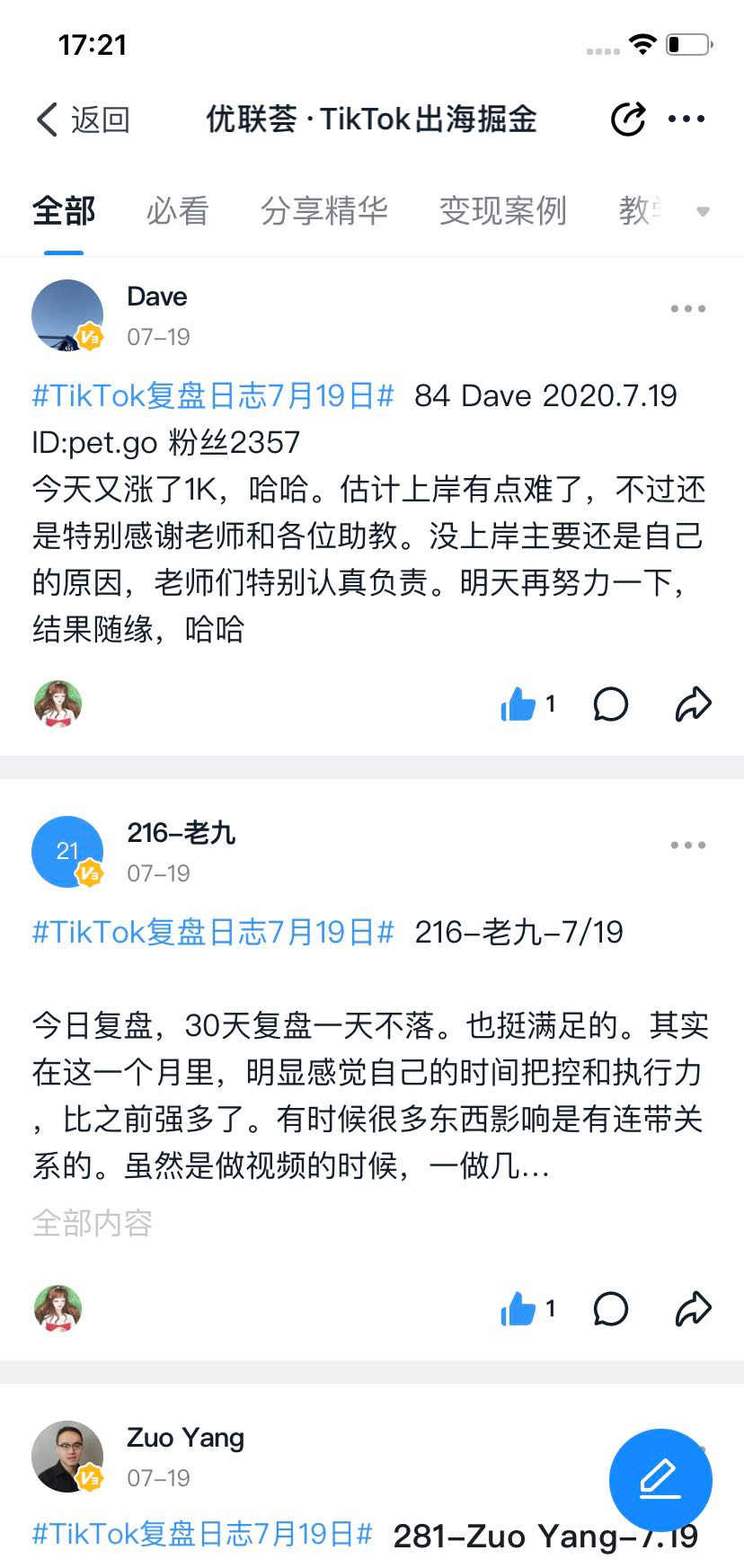Go back using the 返回 button
Image resolution: width=744 pixels, height=1568 pixels.
[83, 119]
